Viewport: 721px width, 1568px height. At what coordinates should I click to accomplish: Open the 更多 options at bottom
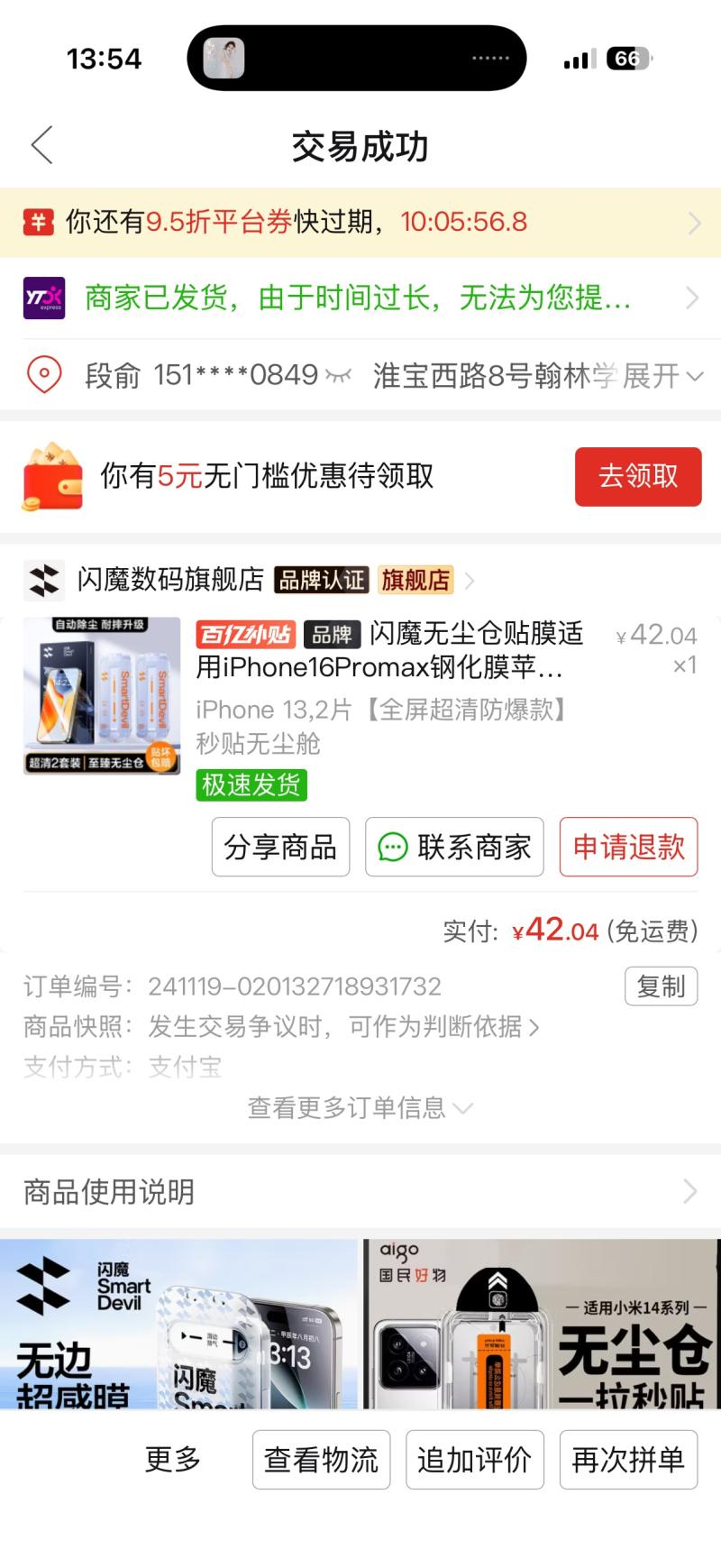(x=172, y=1459)
